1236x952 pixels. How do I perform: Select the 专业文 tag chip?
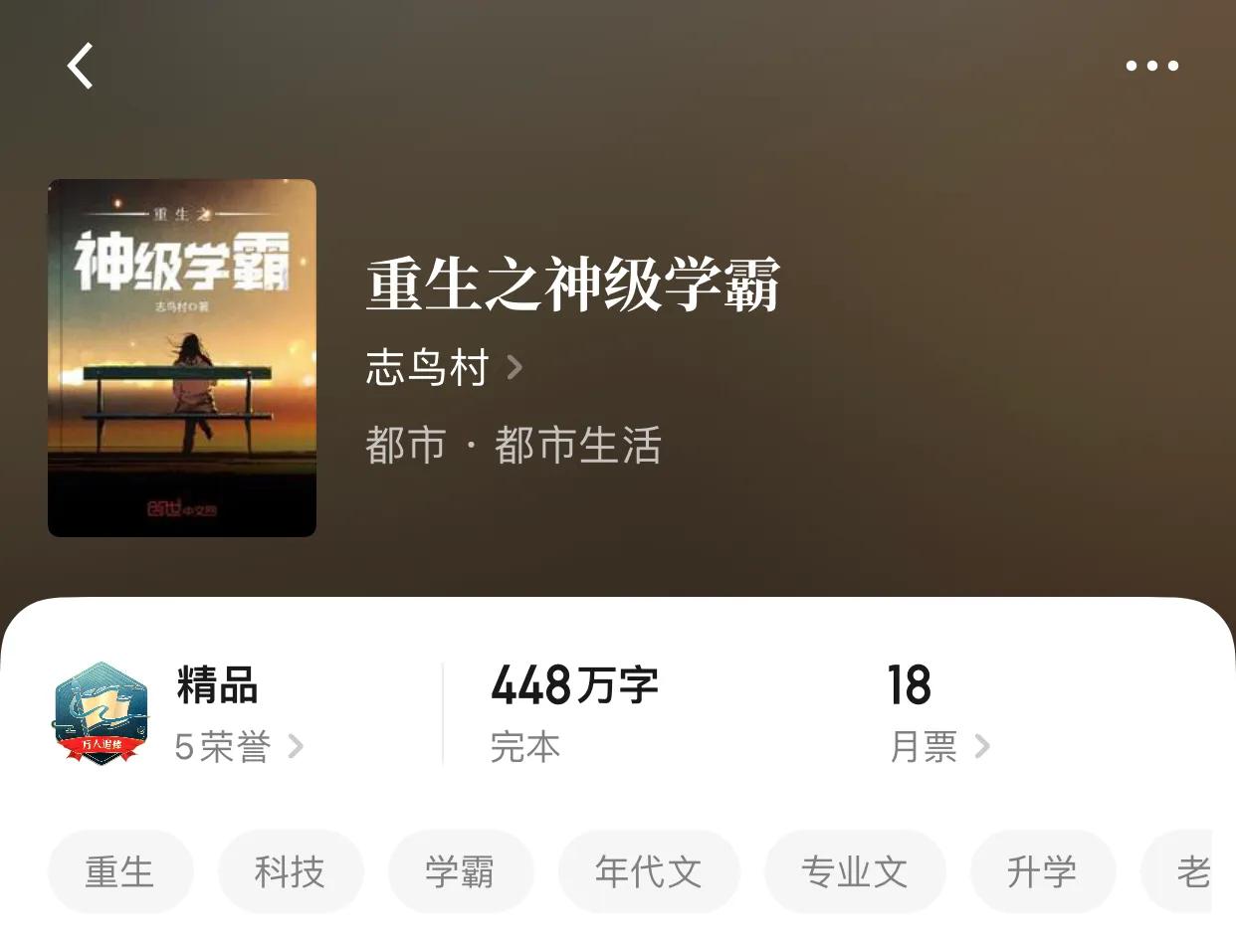pos(854,872)
